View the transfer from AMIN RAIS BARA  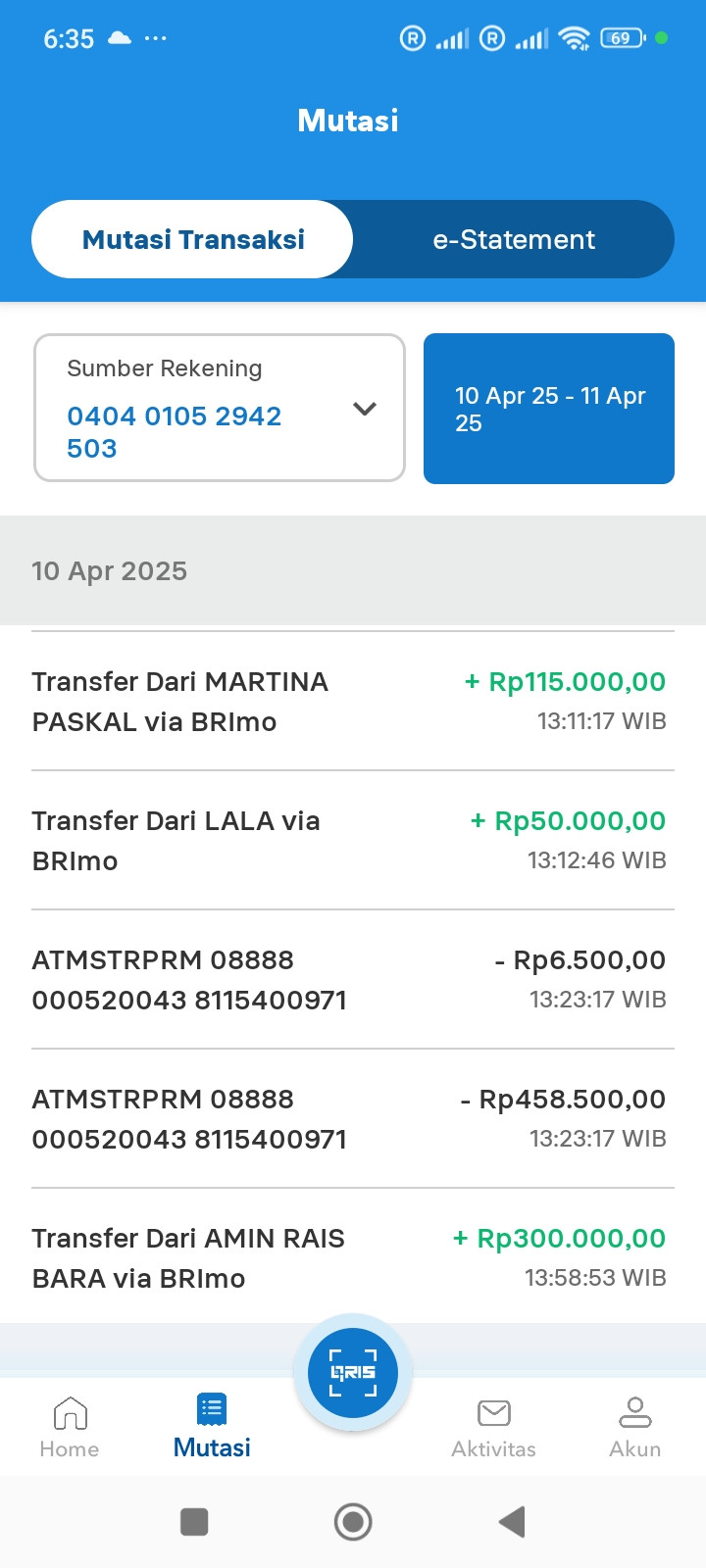coord(349,1258)
